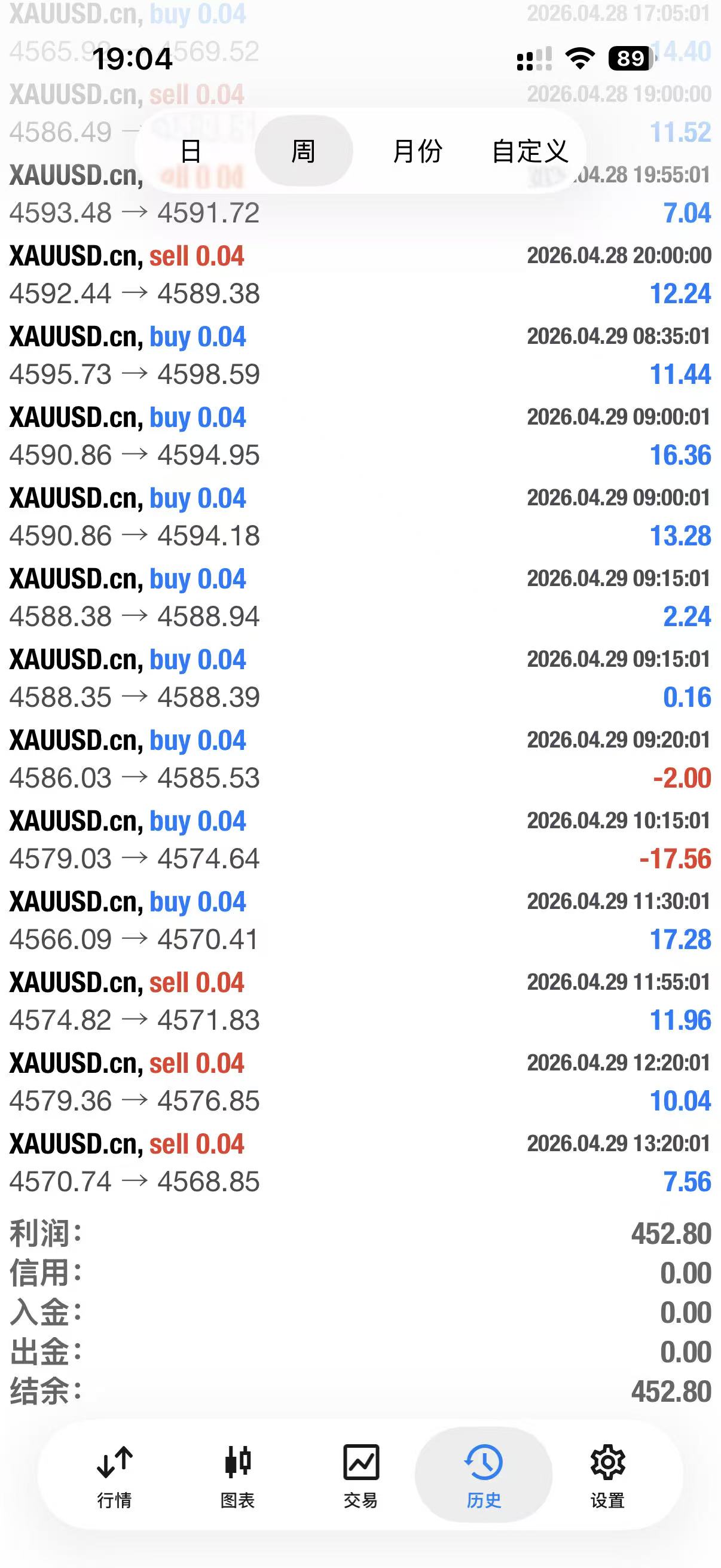Switch to the 日 period filter
Screen dimensions: 721x1568
[191, 151]
